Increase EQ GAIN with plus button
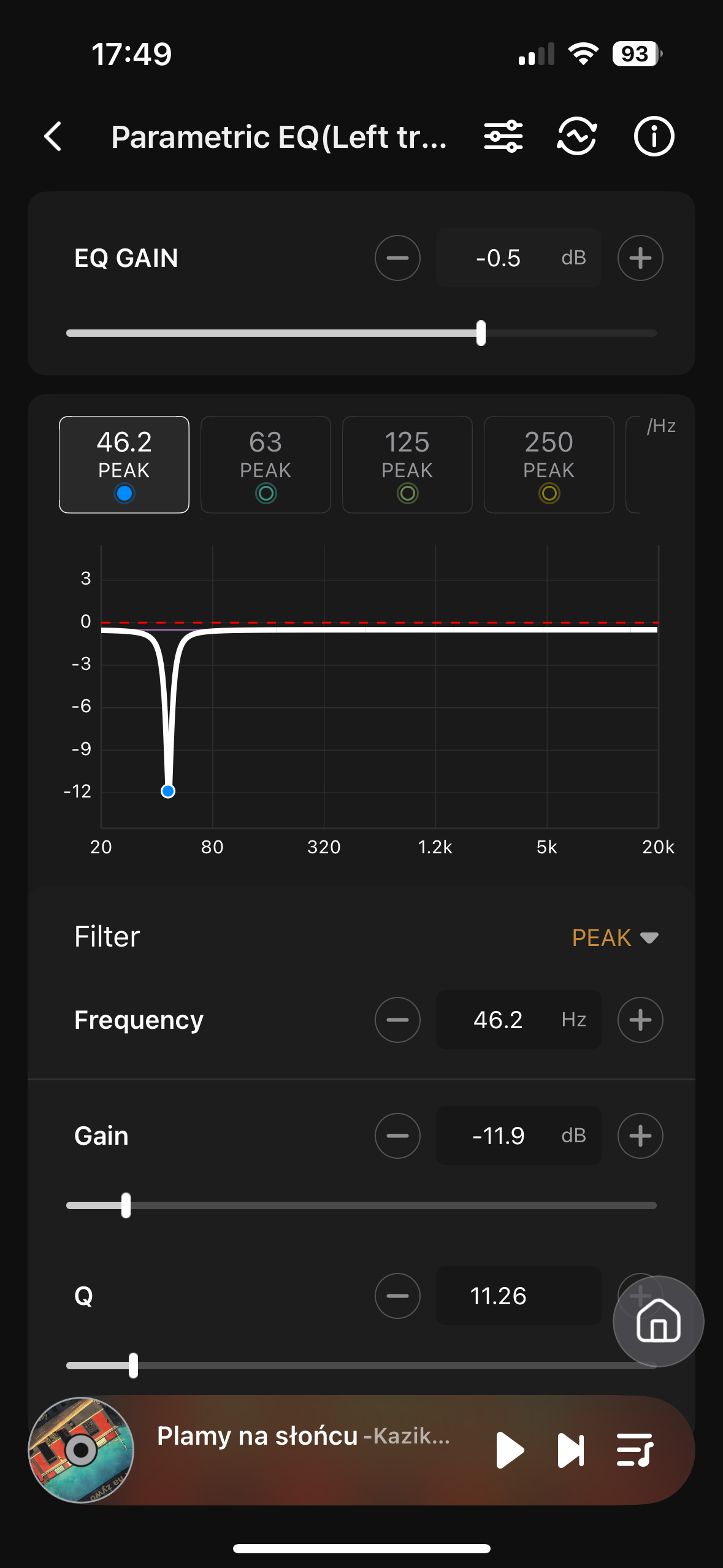The image size is (723, 1568). pyautogui.click(x=640, y=258)
